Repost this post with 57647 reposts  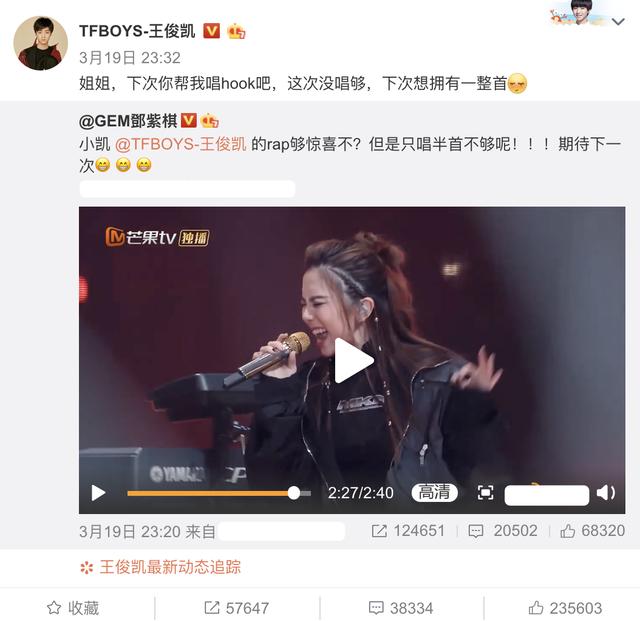pos(236,607)
